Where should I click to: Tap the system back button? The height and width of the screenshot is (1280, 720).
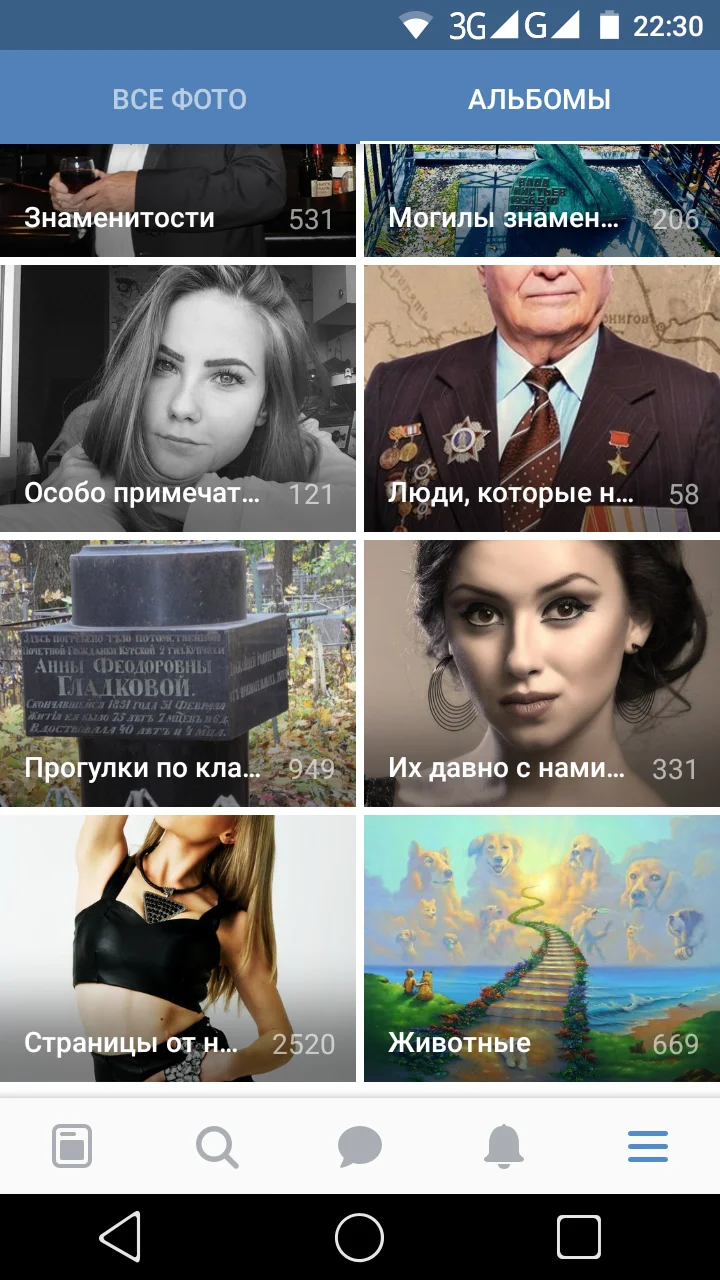point(120,1238)
